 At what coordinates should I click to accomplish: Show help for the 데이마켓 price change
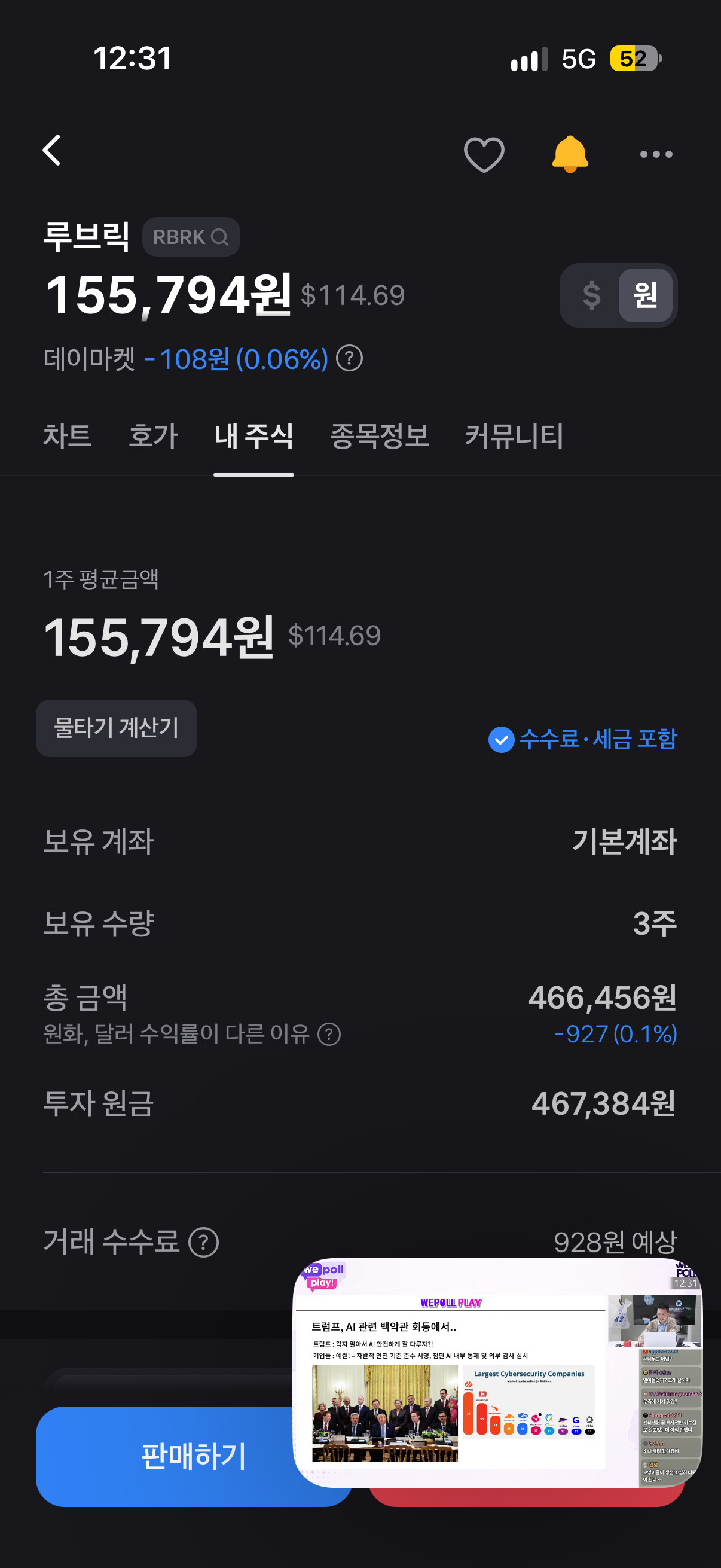point(349,359)
